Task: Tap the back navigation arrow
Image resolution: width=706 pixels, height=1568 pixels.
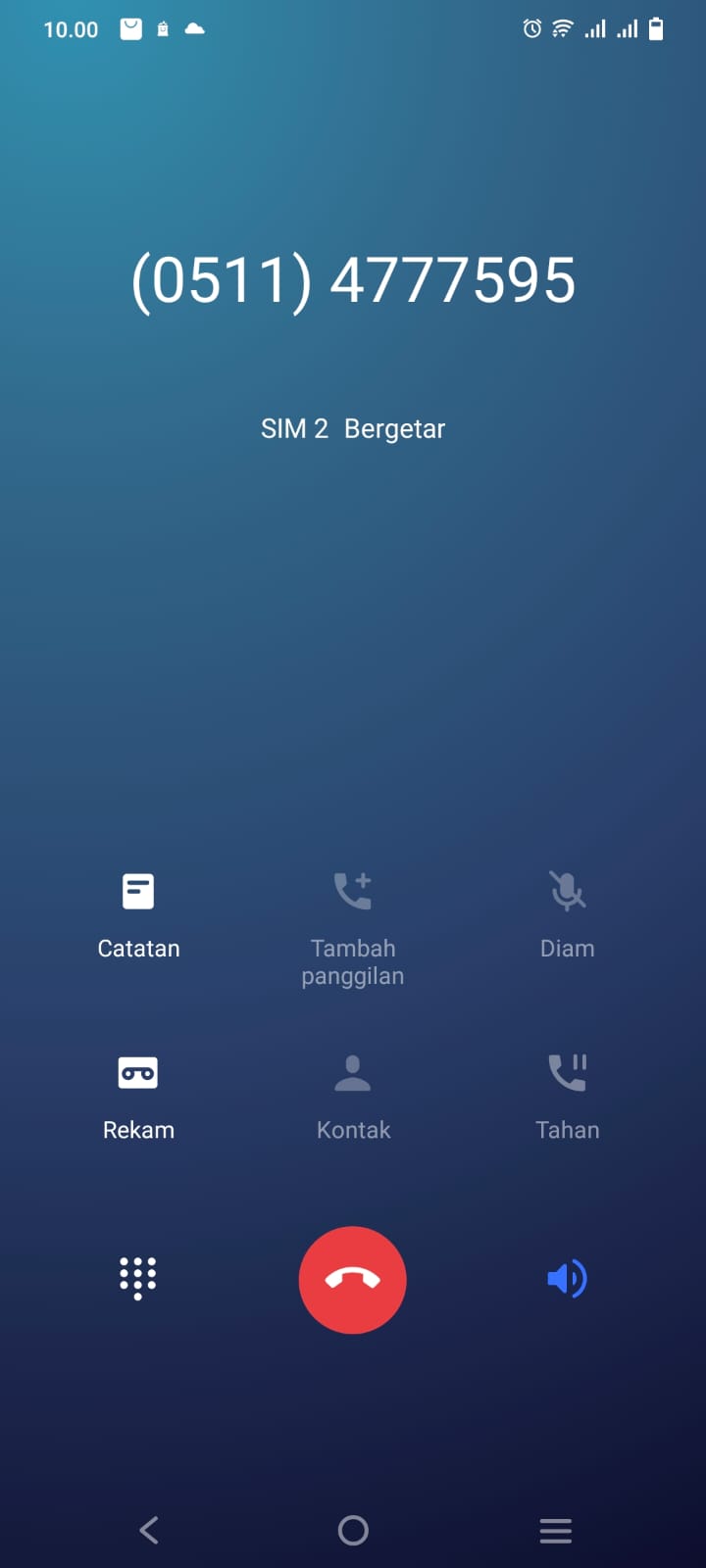Action: 148,1530
